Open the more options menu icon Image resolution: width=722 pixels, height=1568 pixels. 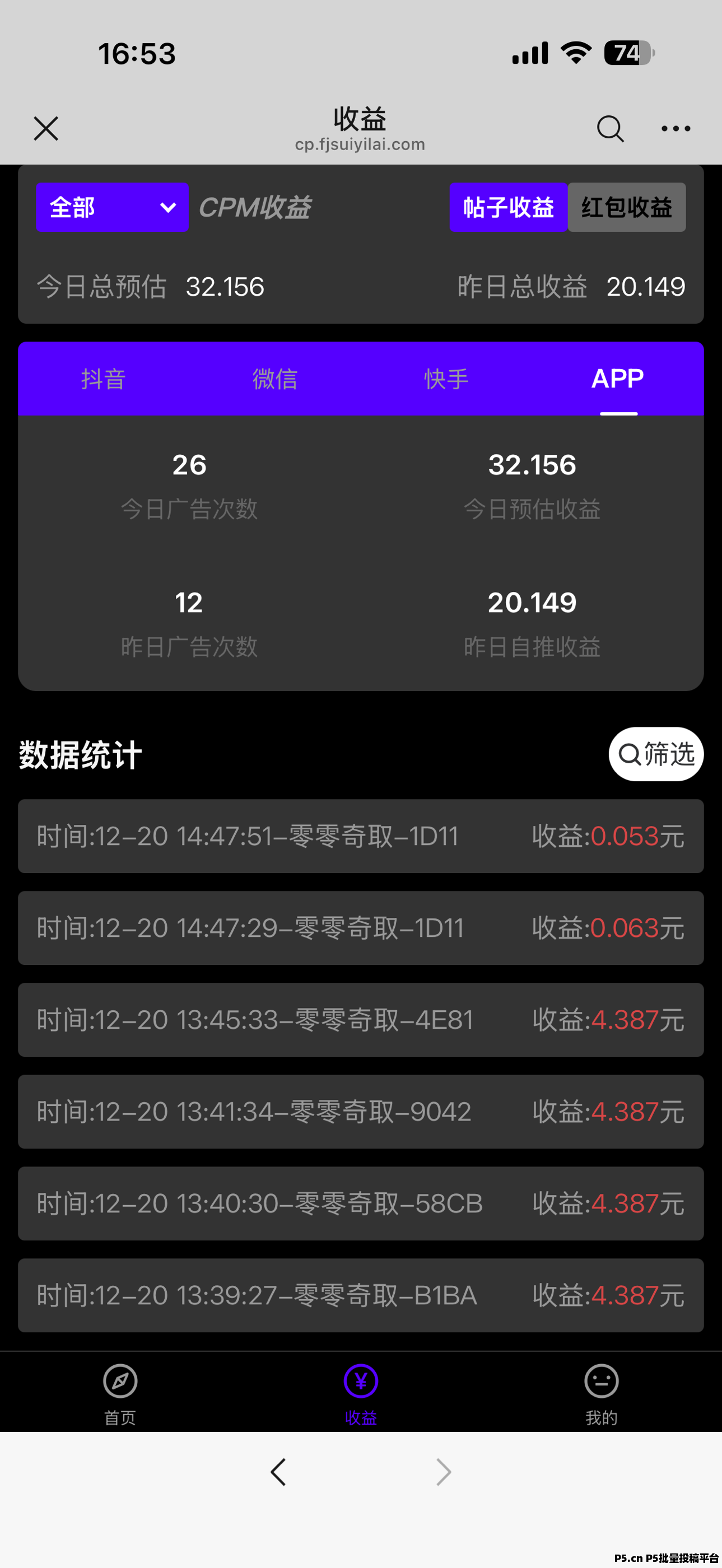click(x=675, y=129)
